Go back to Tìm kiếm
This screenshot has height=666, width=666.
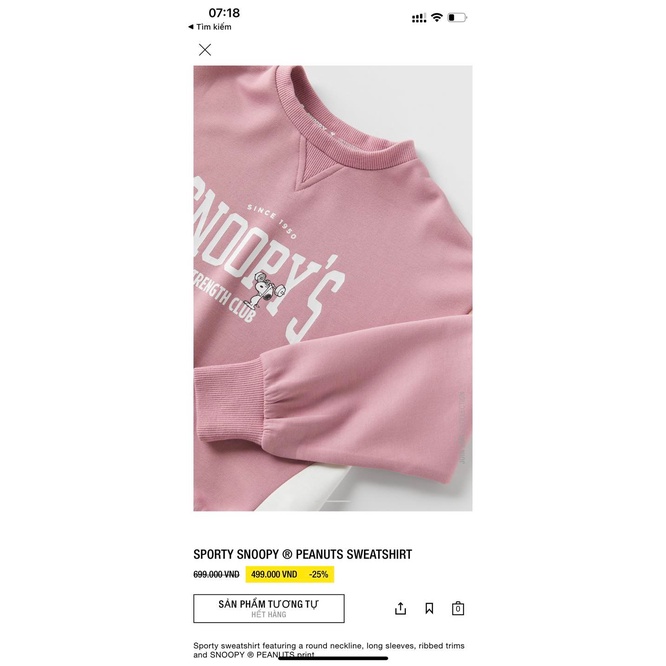210,27
